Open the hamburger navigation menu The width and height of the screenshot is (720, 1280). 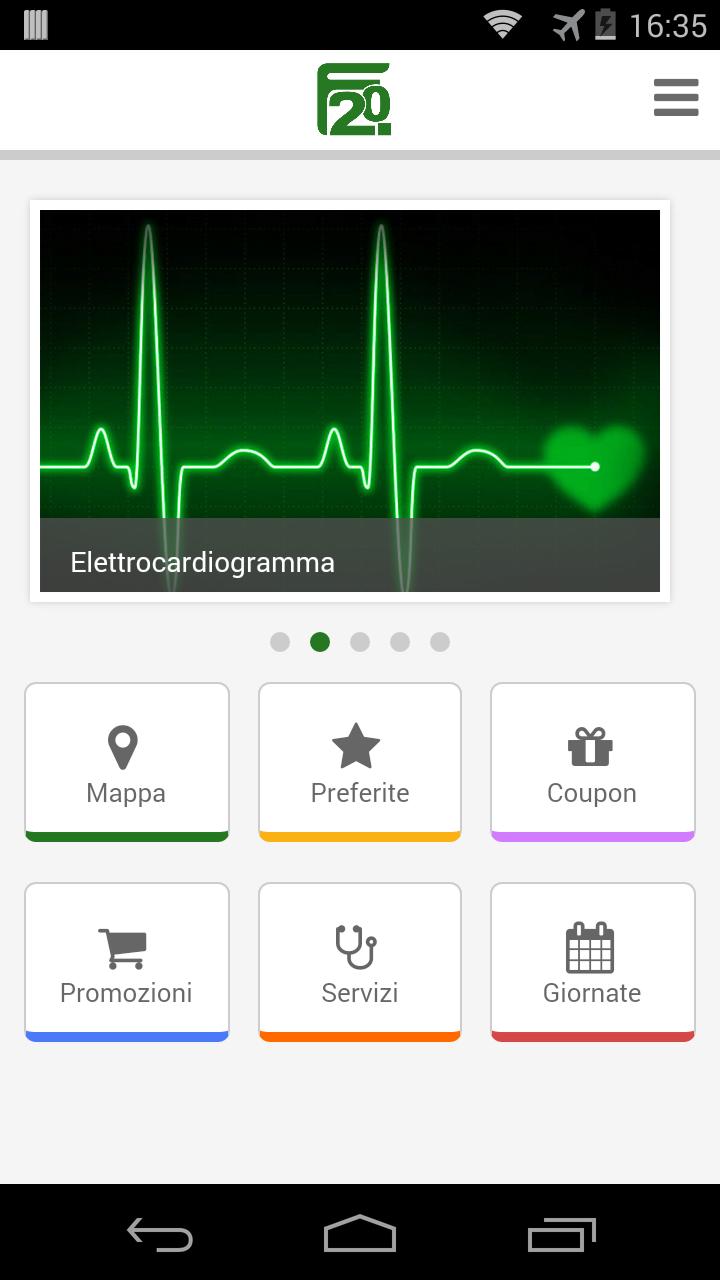(676, 98)
